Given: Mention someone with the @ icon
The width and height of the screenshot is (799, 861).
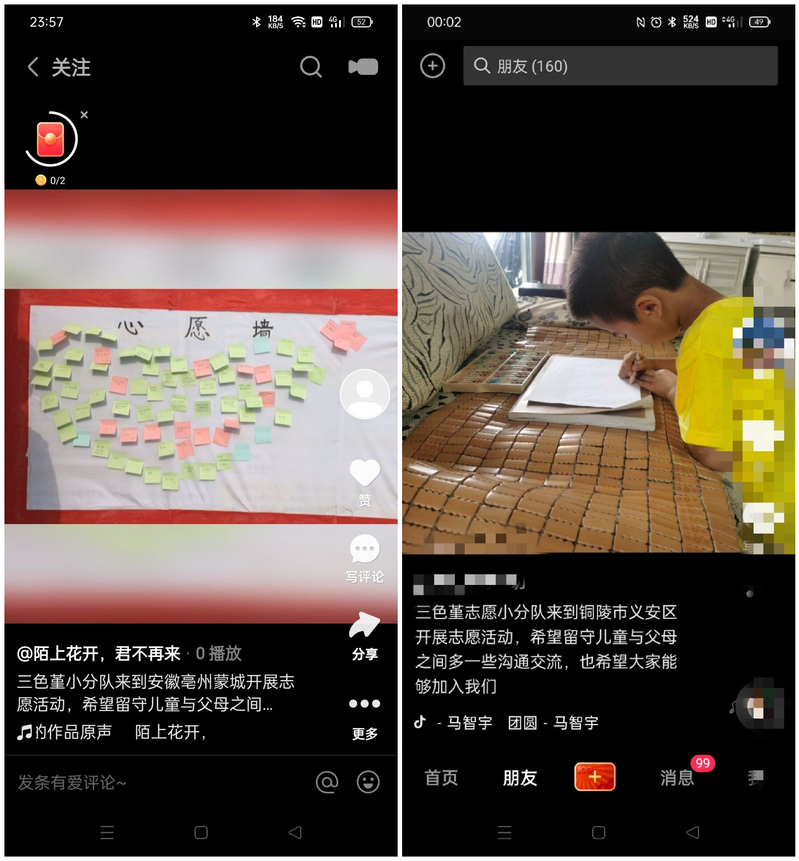Looking at the screenshot, I should pos(327,782).
